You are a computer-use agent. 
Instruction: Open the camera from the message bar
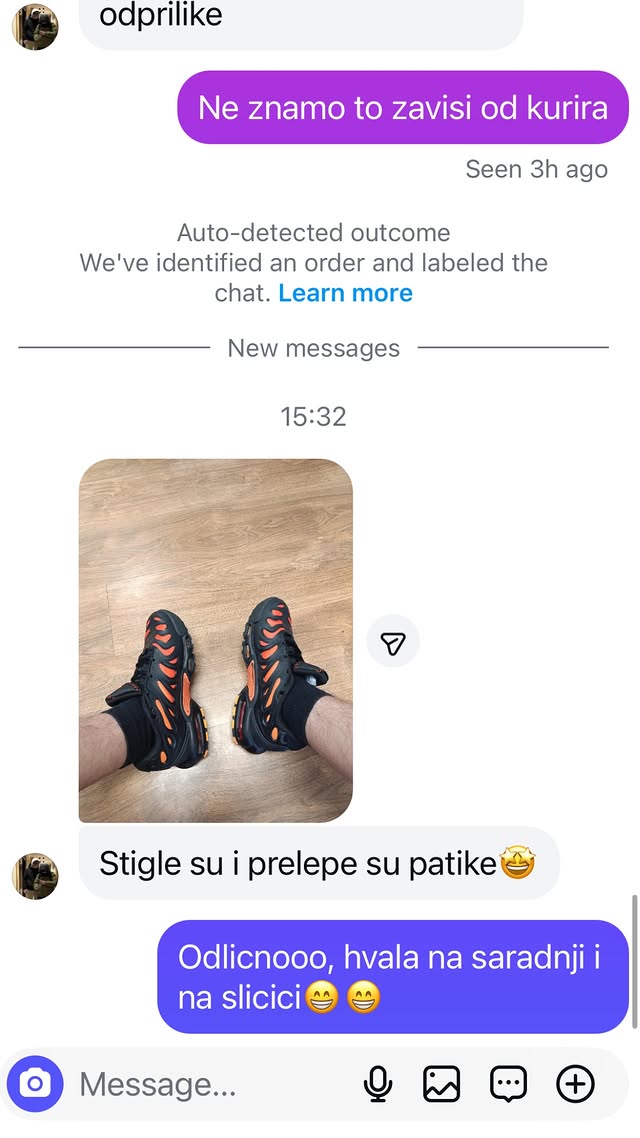pyautogui.click(x=35, y=1083)
